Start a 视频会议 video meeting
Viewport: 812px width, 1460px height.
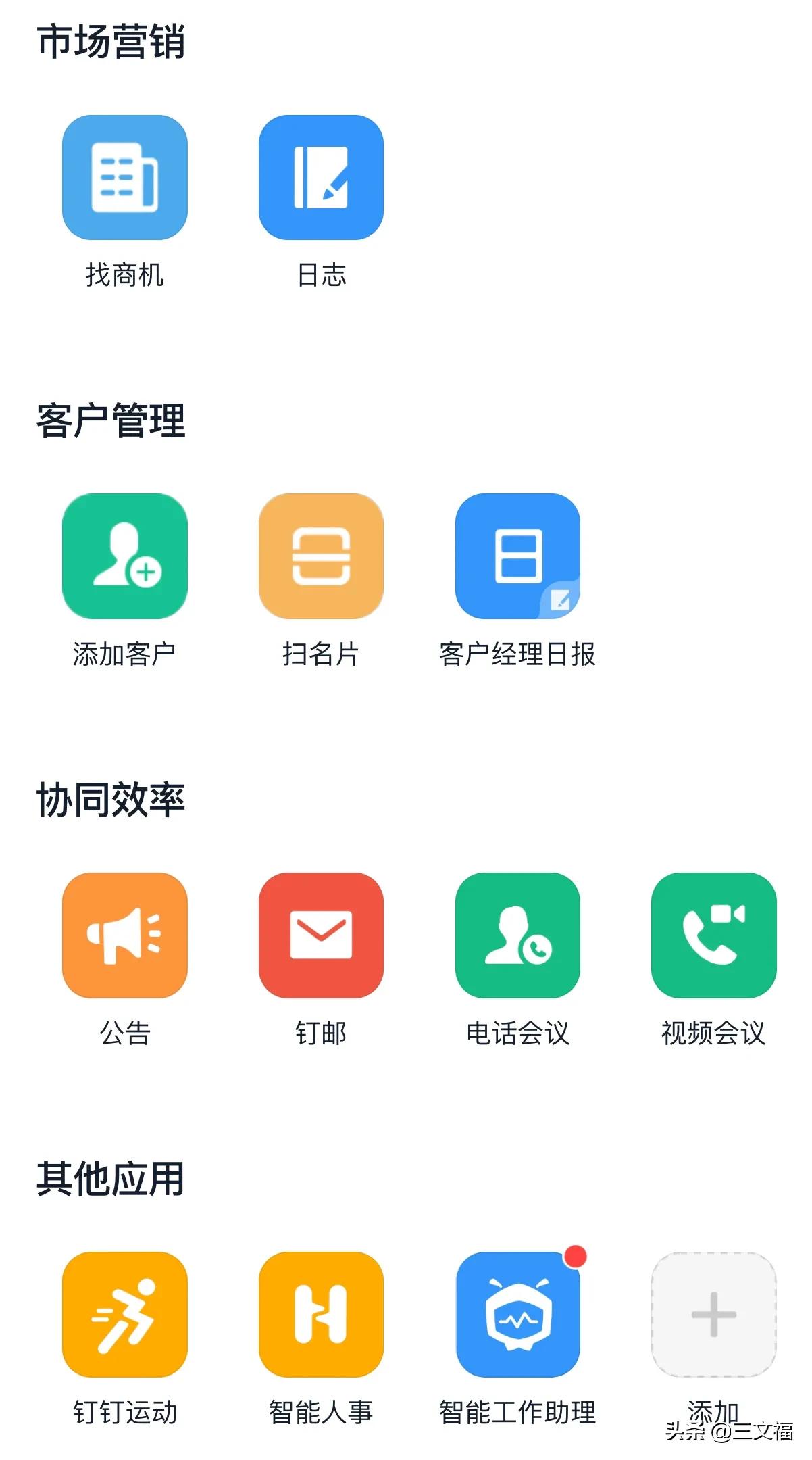(713, 935)
